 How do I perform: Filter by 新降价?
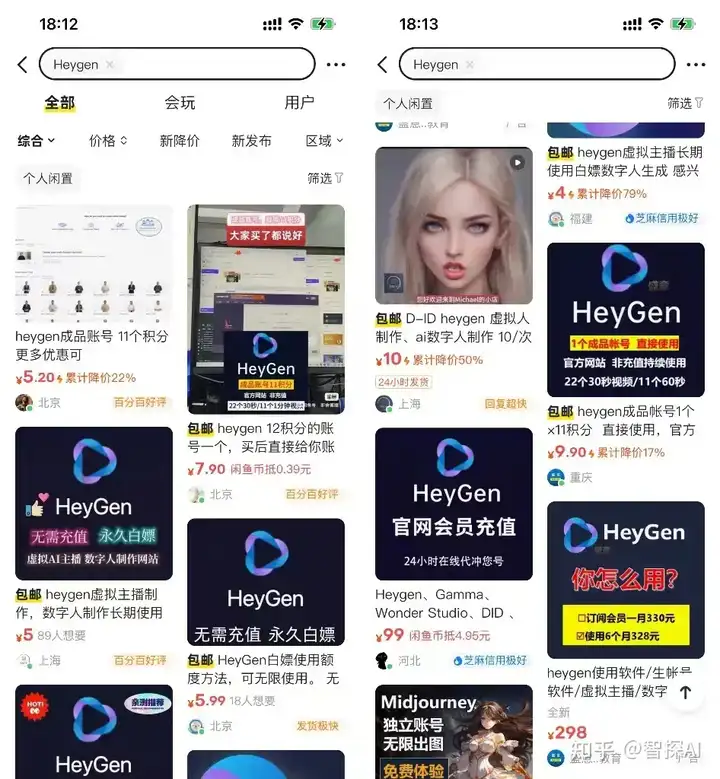click(x=179, y=141)
